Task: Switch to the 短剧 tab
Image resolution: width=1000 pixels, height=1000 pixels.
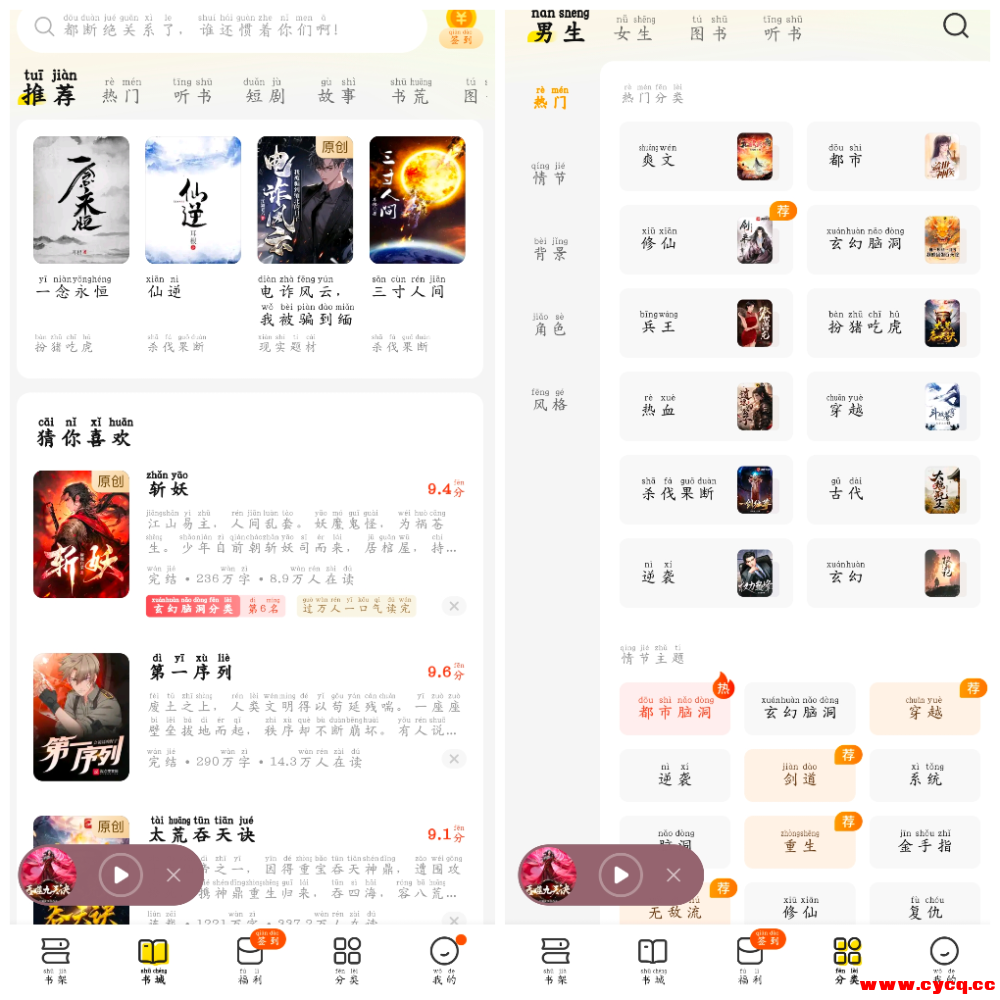Action: coord(264,92)
